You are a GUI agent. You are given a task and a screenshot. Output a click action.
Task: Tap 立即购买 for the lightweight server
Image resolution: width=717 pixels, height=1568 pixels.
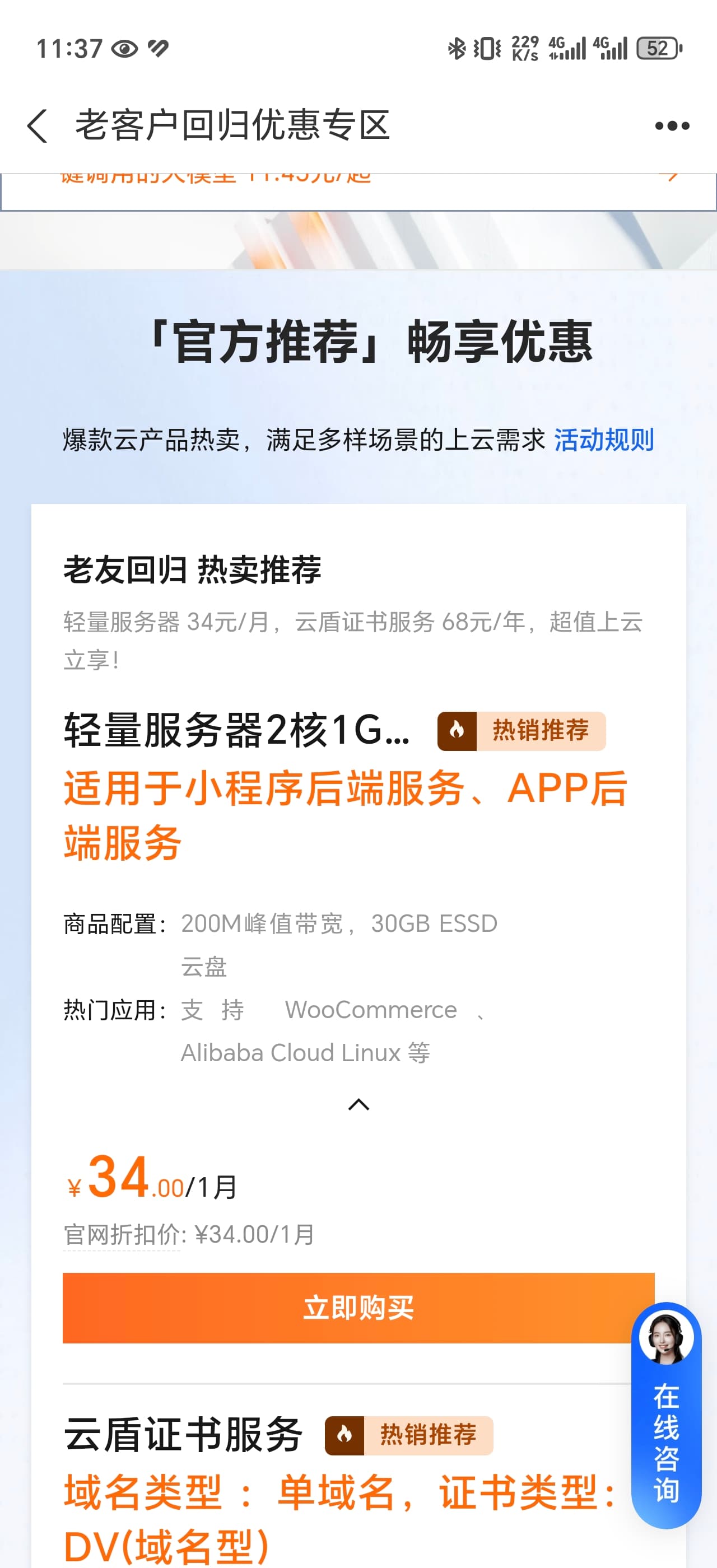pyautogui.click(x=358, y=1308)
